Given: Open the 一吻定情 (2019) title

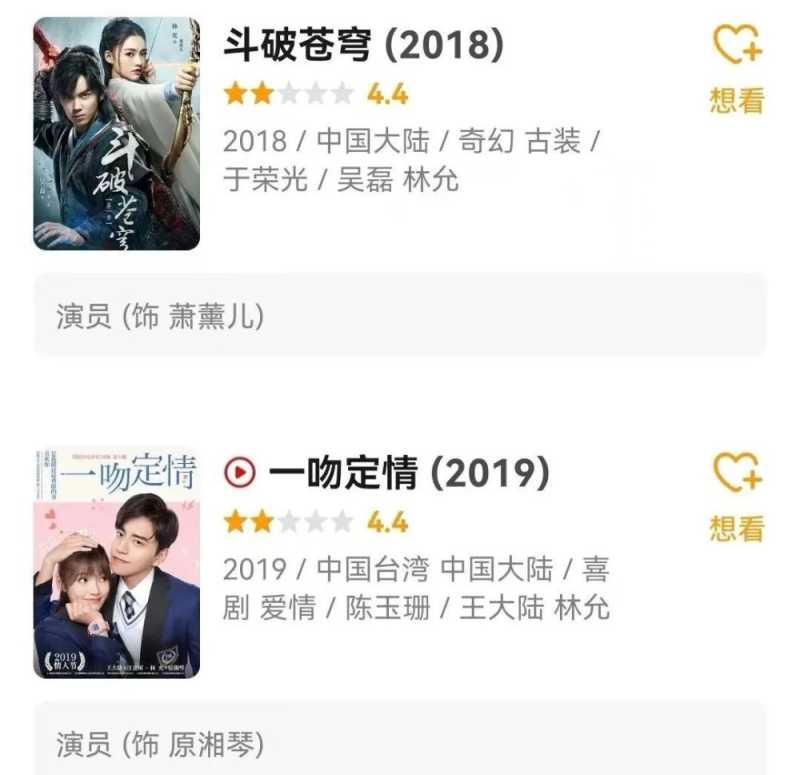Looking at the screenshot, I should click(x=408, y=472).
